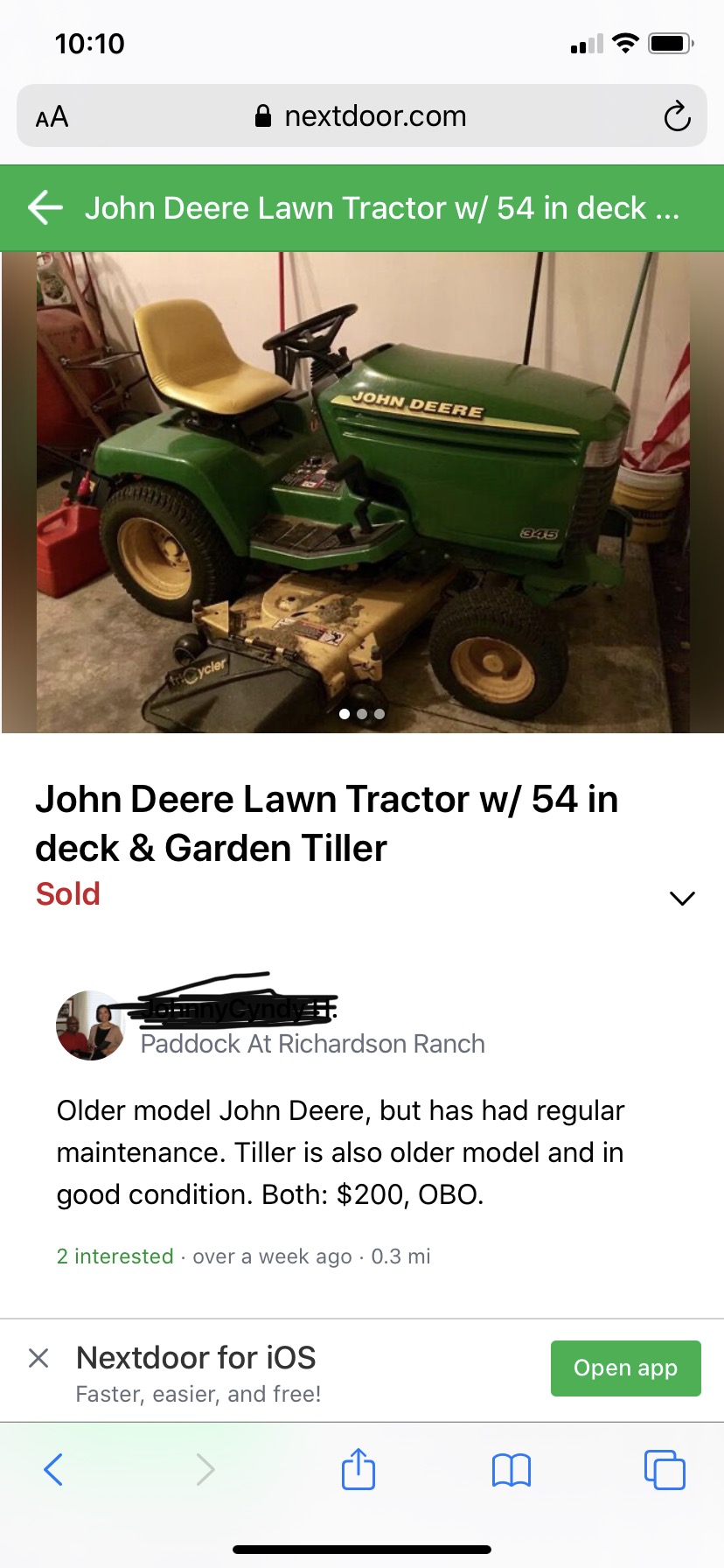View the 2 interested neighbors

pos(115,1256)
